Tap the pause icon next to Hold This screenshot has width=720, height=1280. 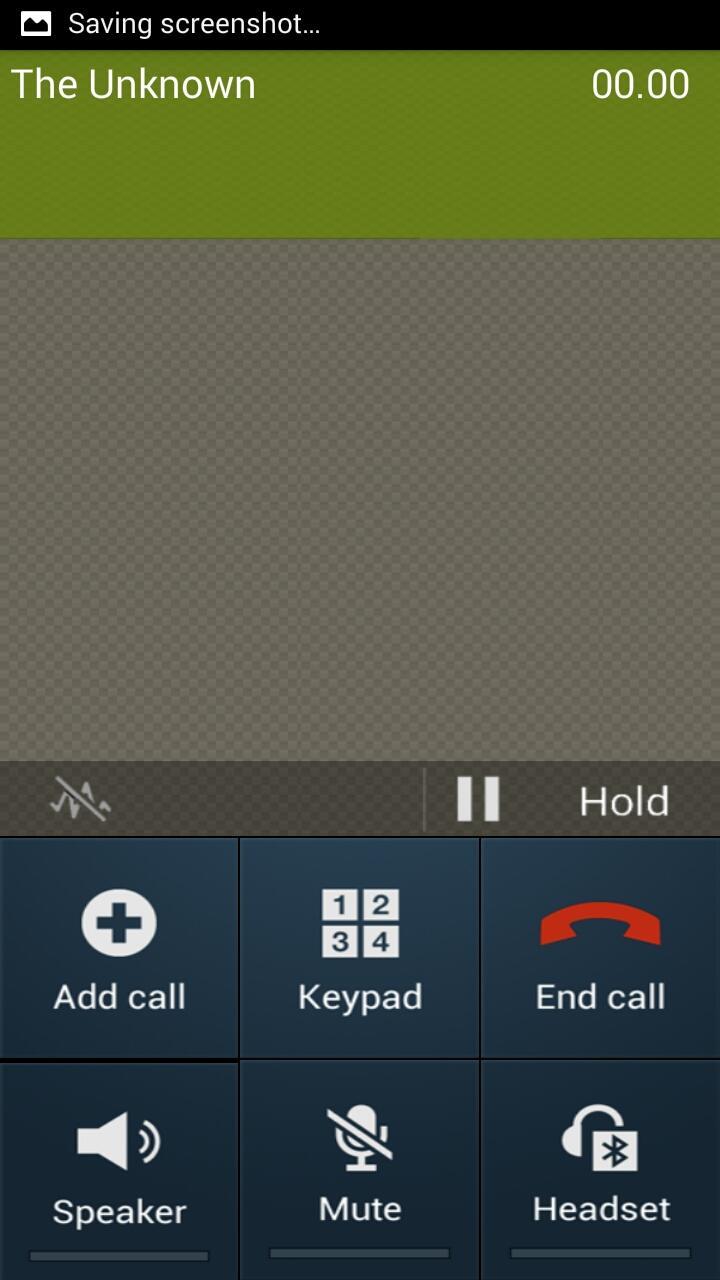pyautogui.click(x=477, y=798)
